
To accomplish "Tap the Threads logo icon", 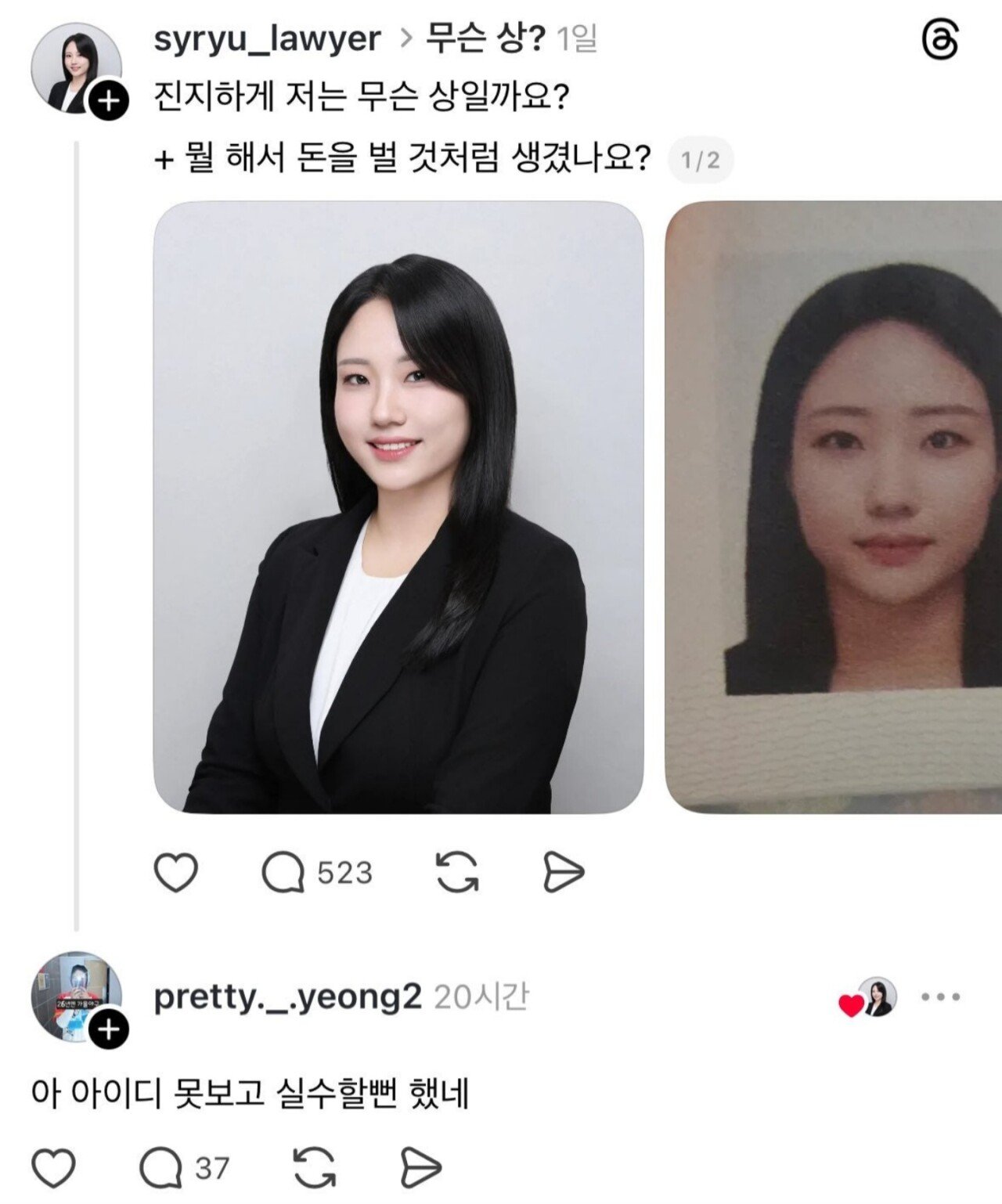I will pos(939,40).
